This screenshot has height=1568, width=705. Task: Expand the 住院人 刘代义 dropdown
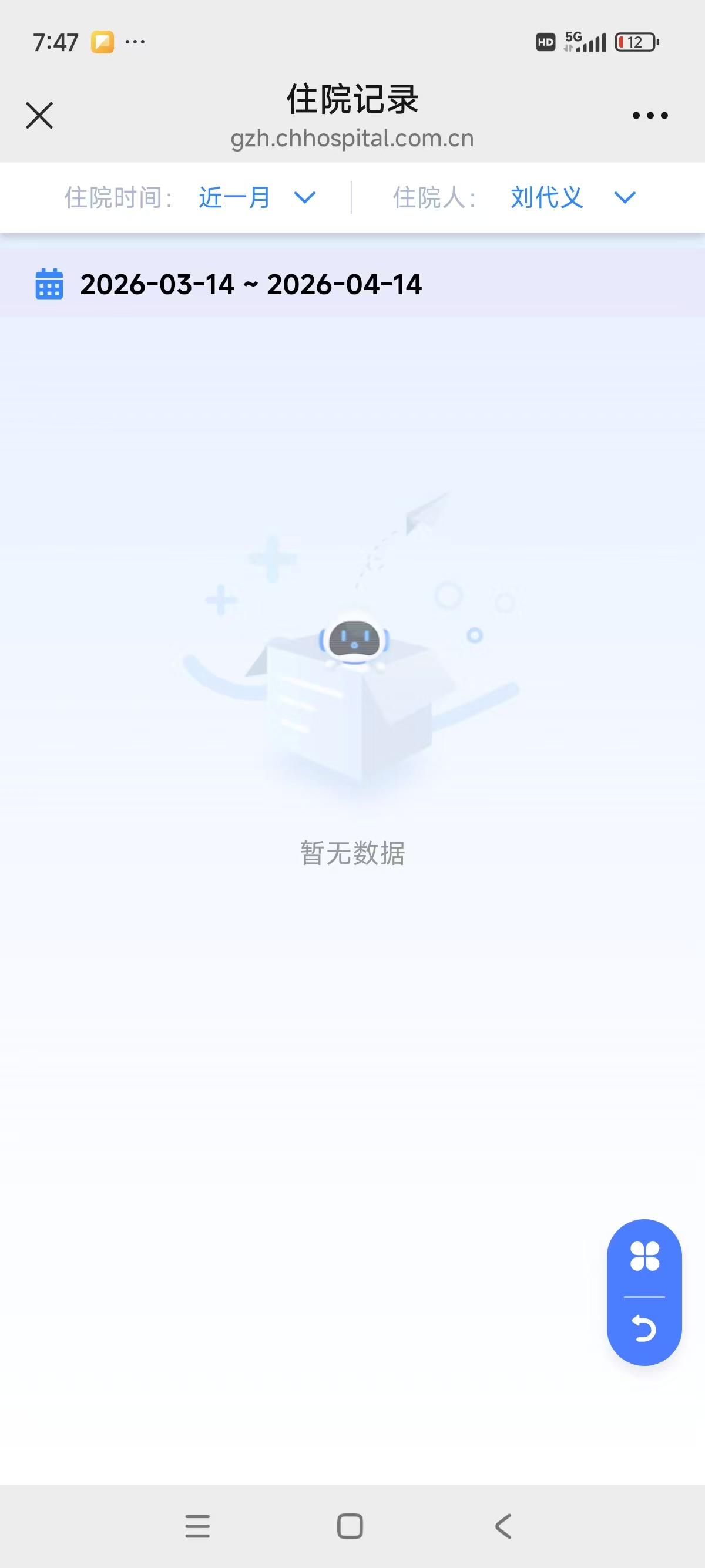(x=572, y=198)
